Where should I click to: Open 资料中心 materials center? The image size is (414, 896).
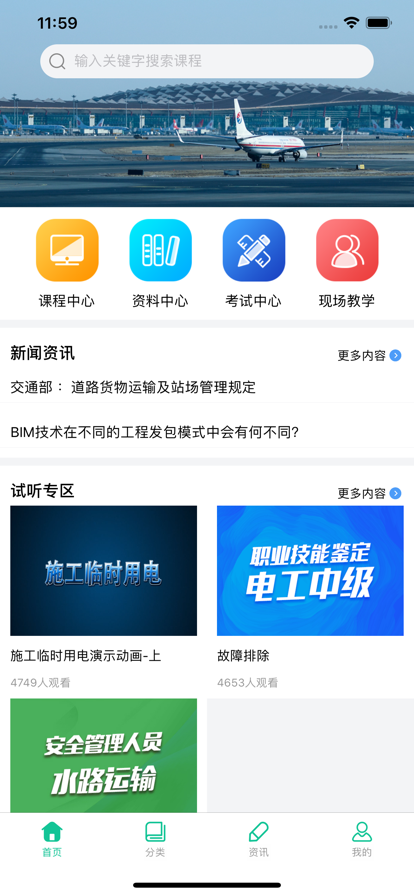pos(160,263)
